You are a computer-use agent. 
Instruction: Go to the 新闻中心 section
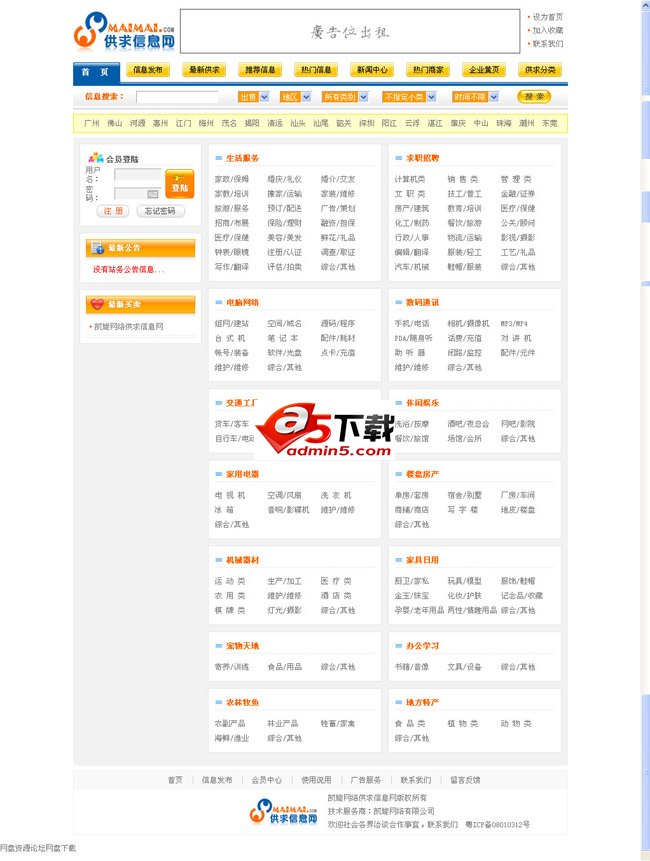372,71
